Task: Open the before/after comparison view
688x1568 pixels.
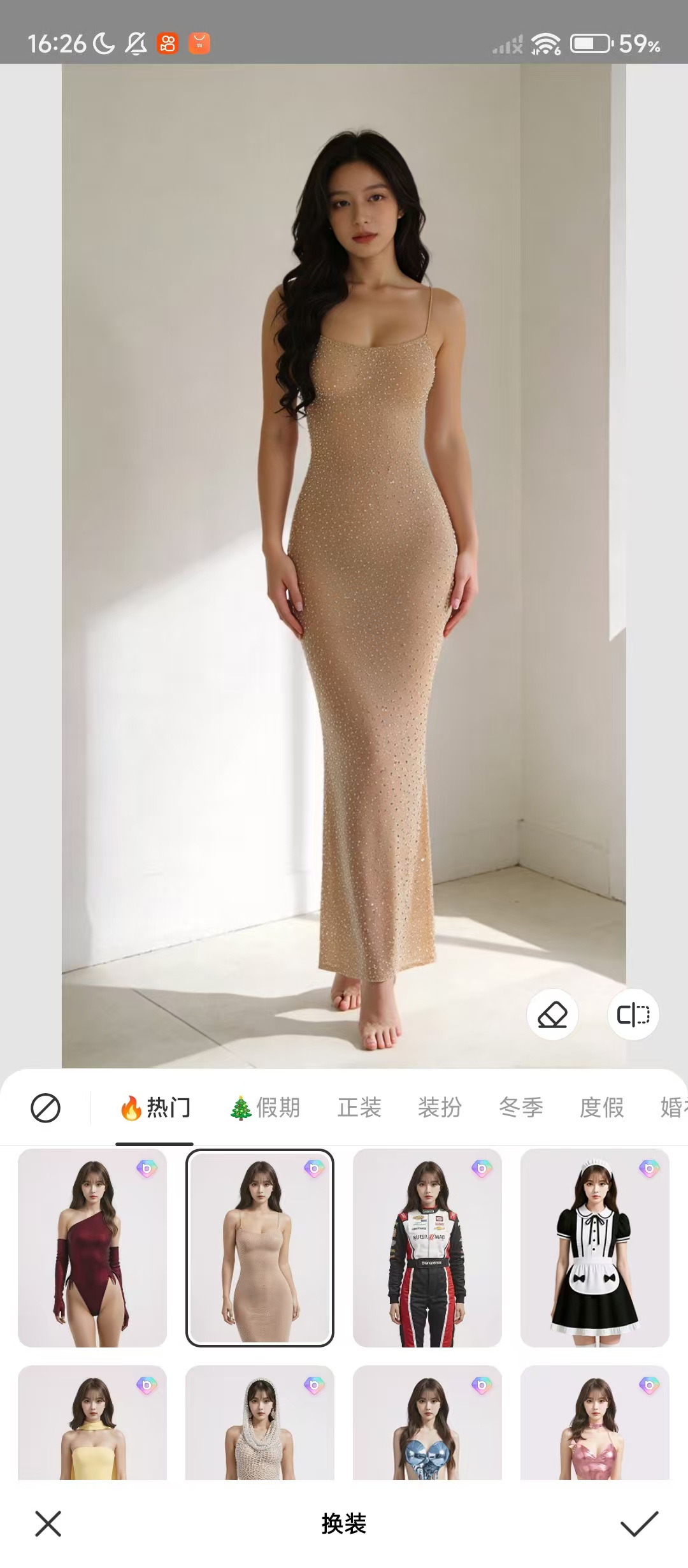Action: 633,1015
